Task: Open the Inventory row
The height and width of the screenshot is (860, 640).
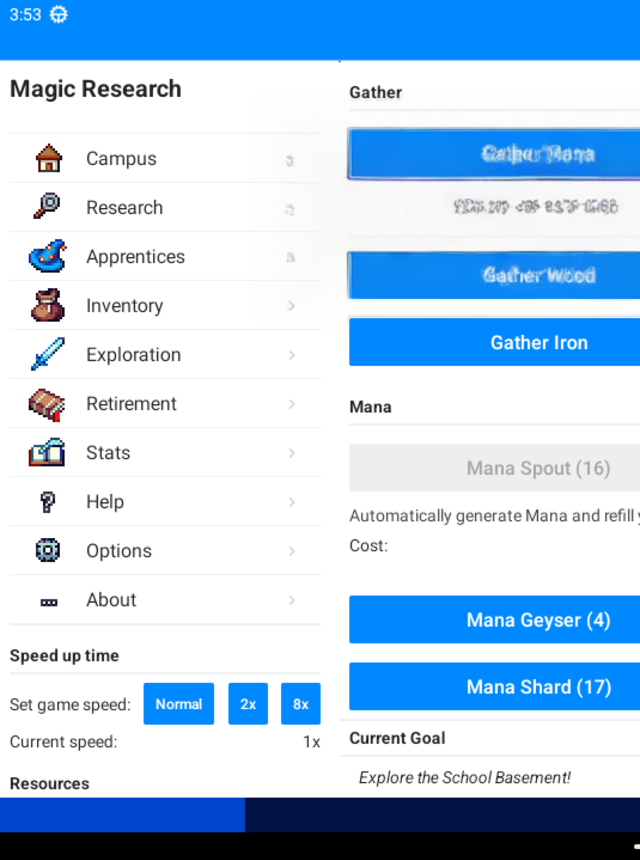Action: [x=165, y=305]
